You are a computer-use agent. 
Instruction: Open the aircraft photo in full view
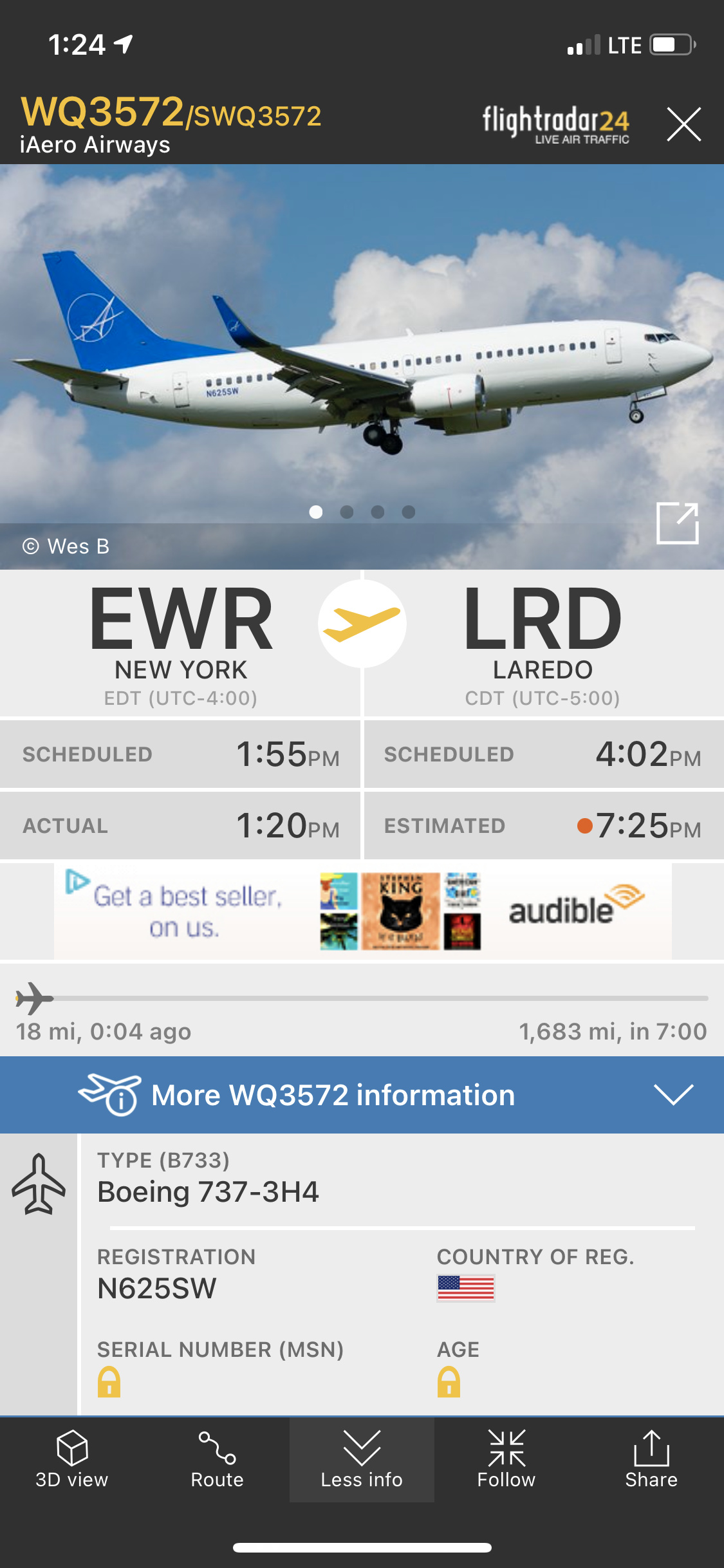[x=677, y=523]
